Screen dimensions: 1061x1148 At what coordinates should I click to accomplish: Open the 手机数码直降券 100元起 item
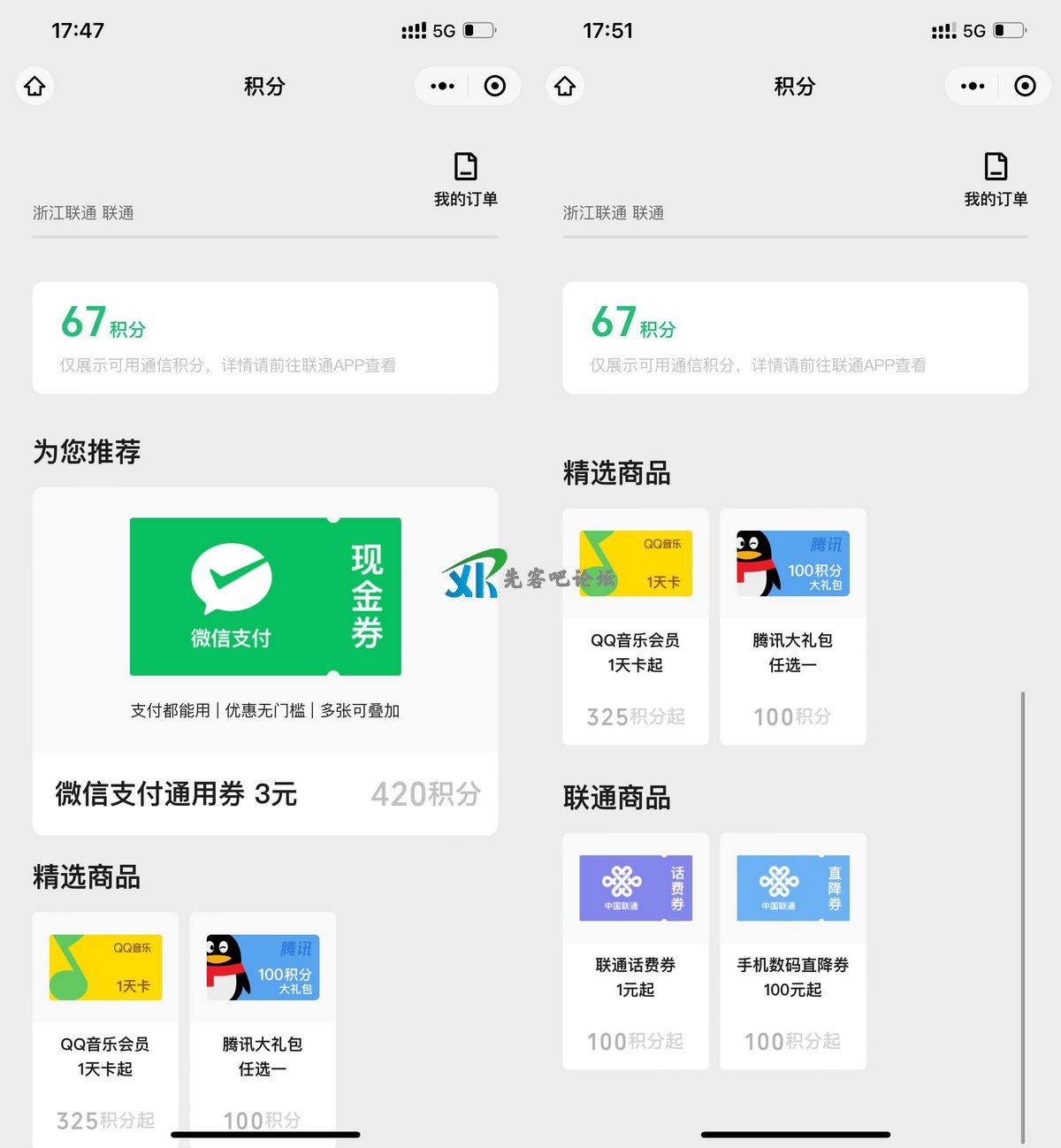tap(793, 951)
